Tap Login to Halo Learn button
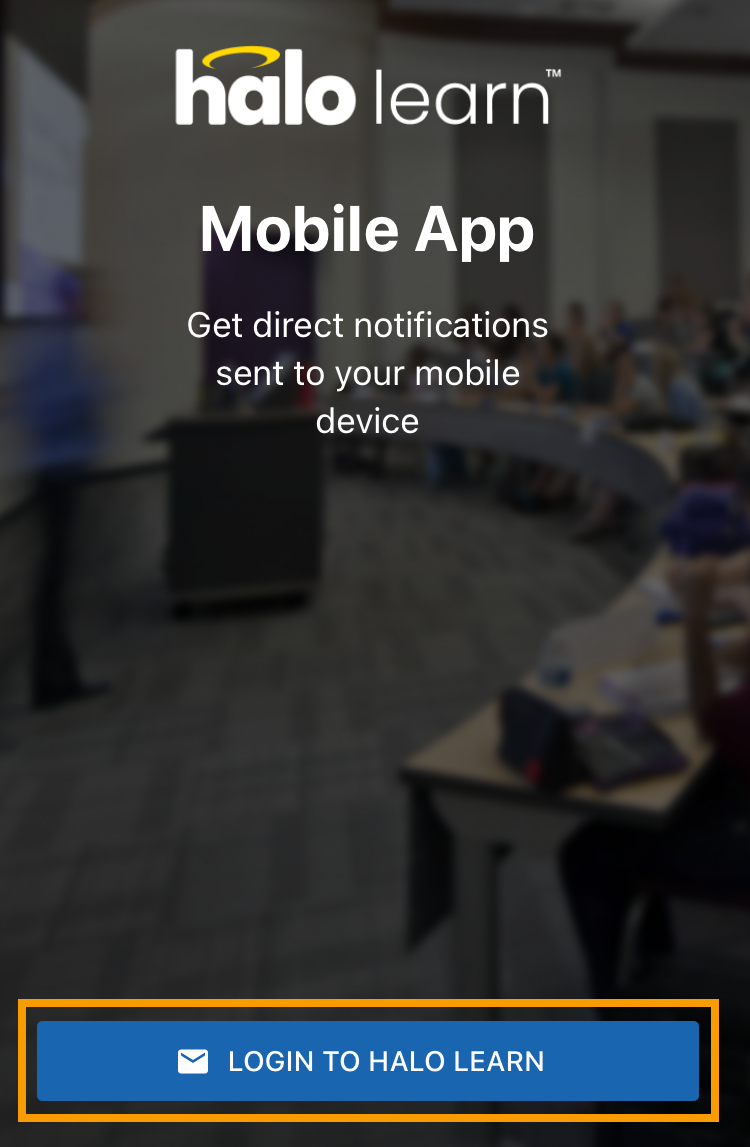This screenshot has height=1147, width=750. point(367,1061)
